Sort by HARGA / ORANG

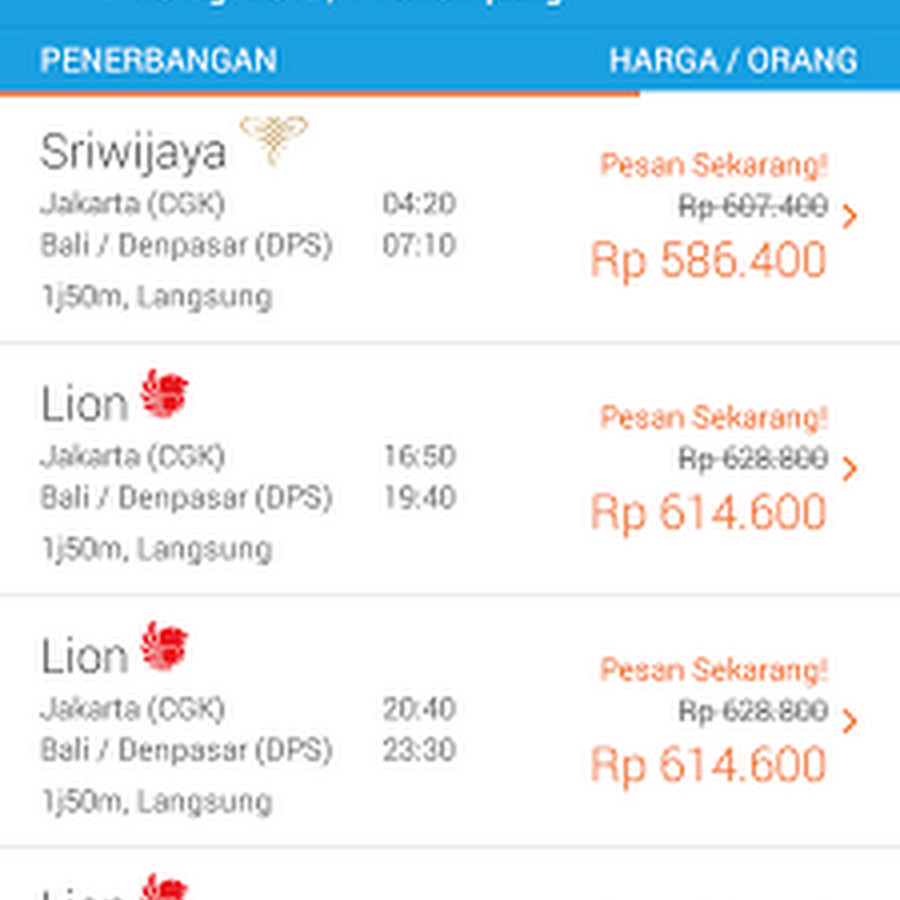click(733, 60)
